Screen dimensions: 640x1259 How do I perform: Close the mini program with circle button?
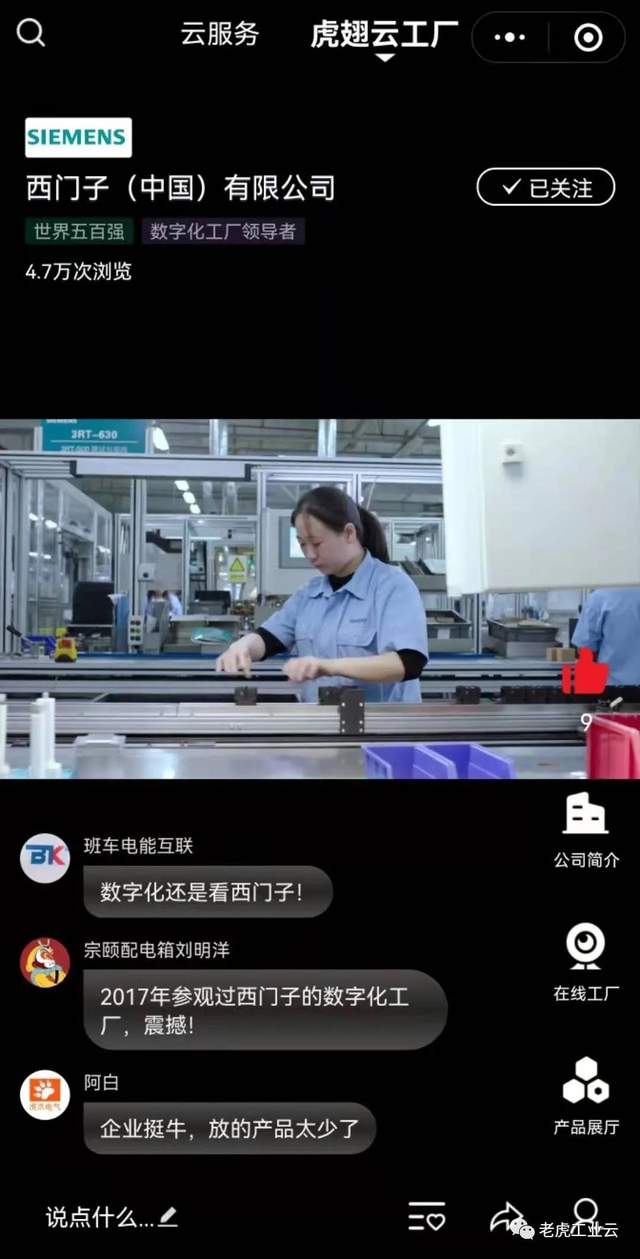tap(588, 37)
